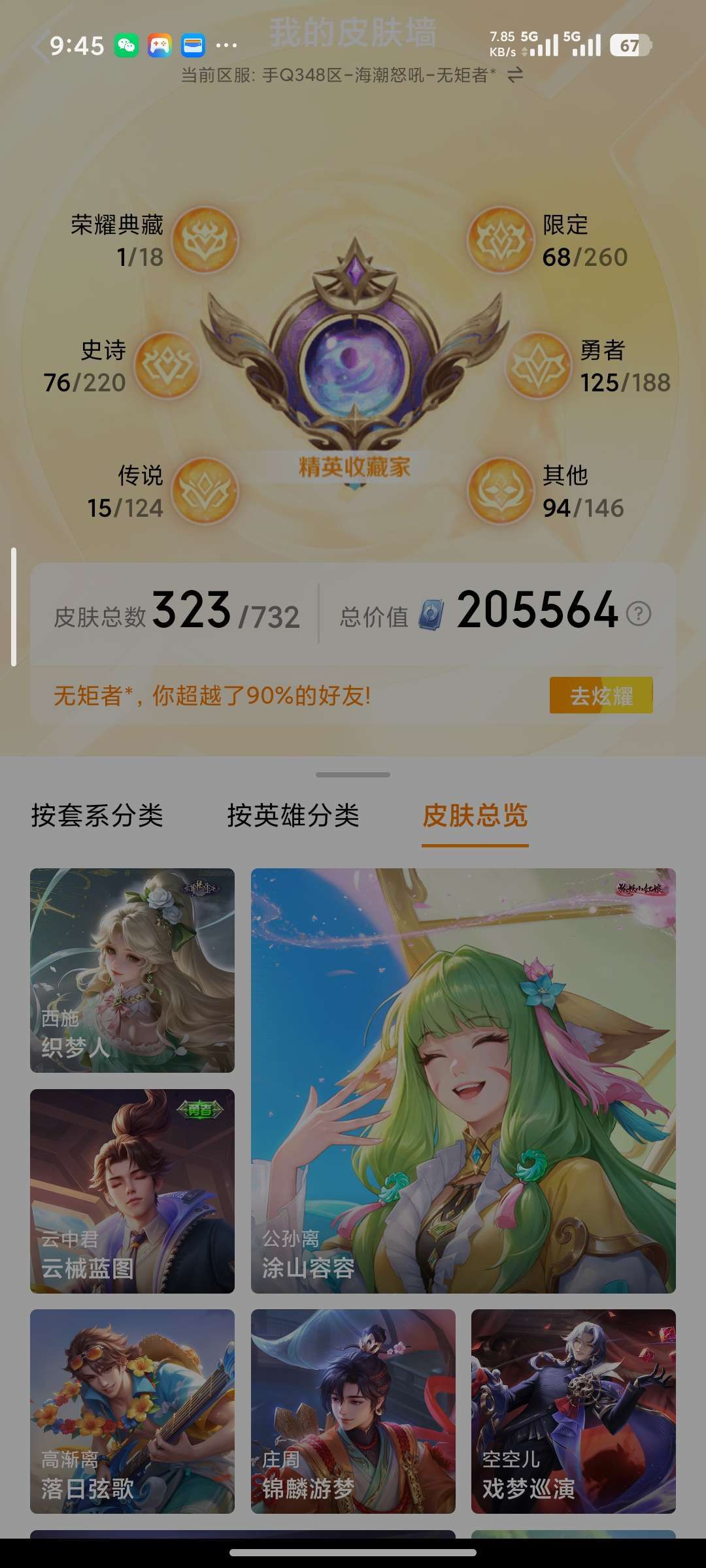Switch server region via the swap icon
Screen dimensions: 706x1568
(x=515, y=75)
